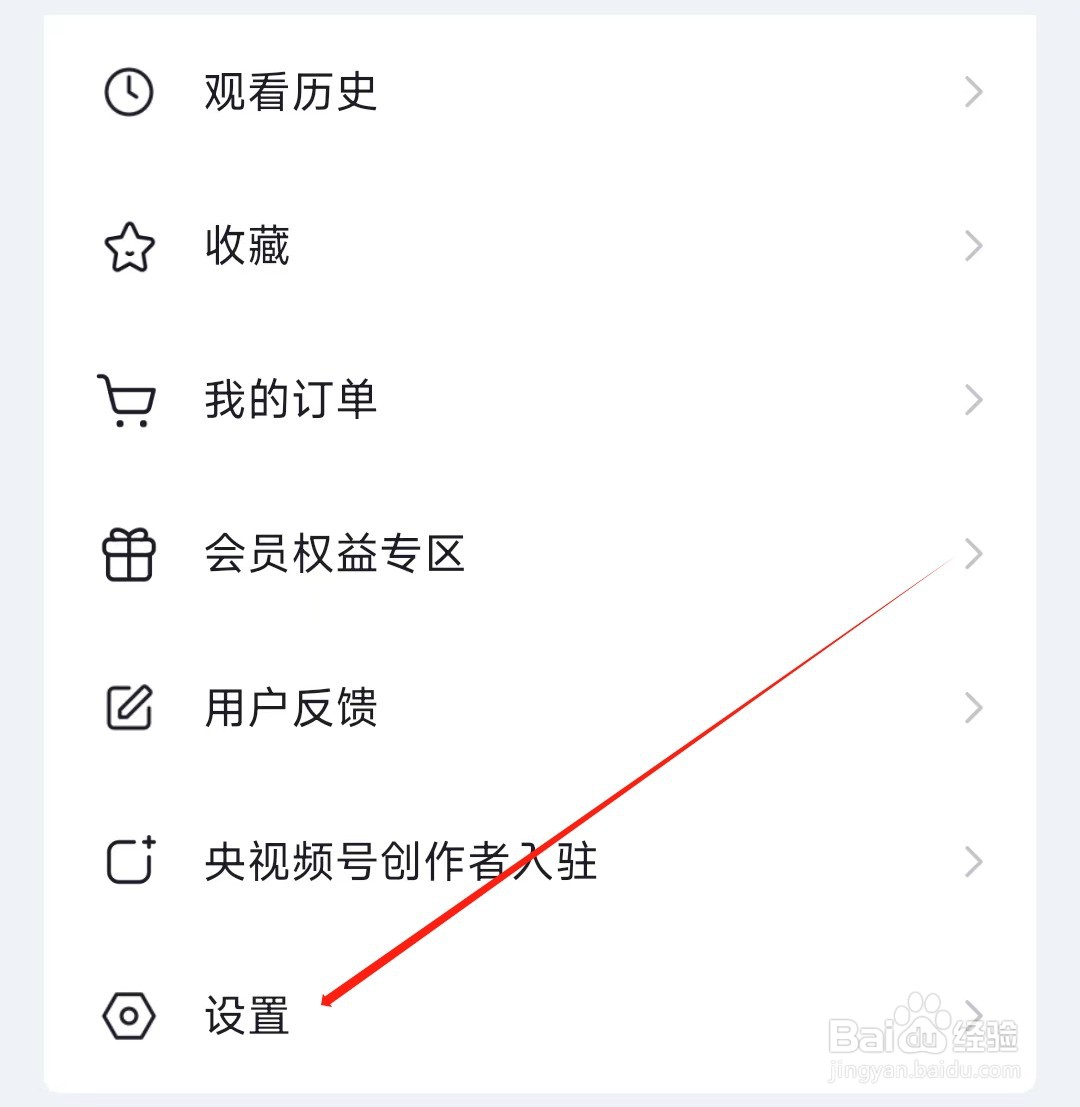Click the clock icon beside 观看历史
This screenshot has width=1080, height=1107.
coord(128,91)
